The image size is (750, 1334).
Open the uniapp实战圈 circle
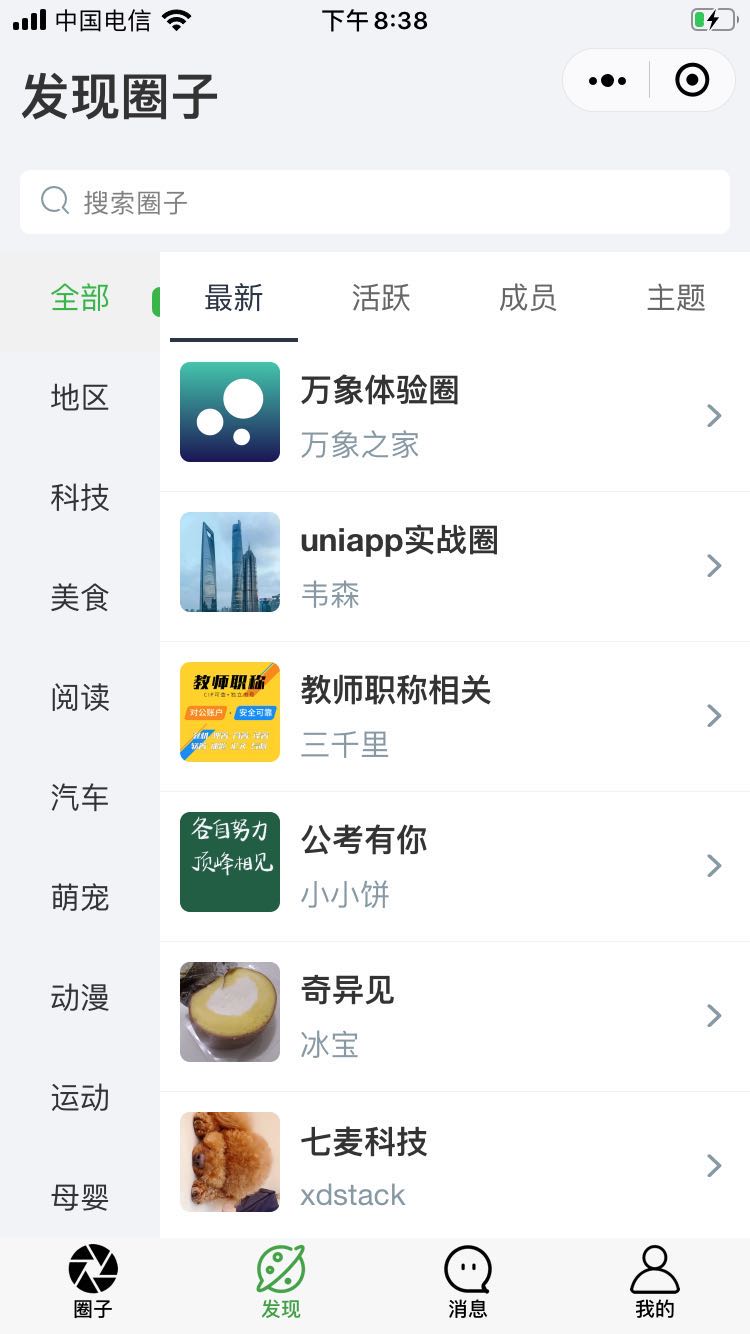(455, 566)
